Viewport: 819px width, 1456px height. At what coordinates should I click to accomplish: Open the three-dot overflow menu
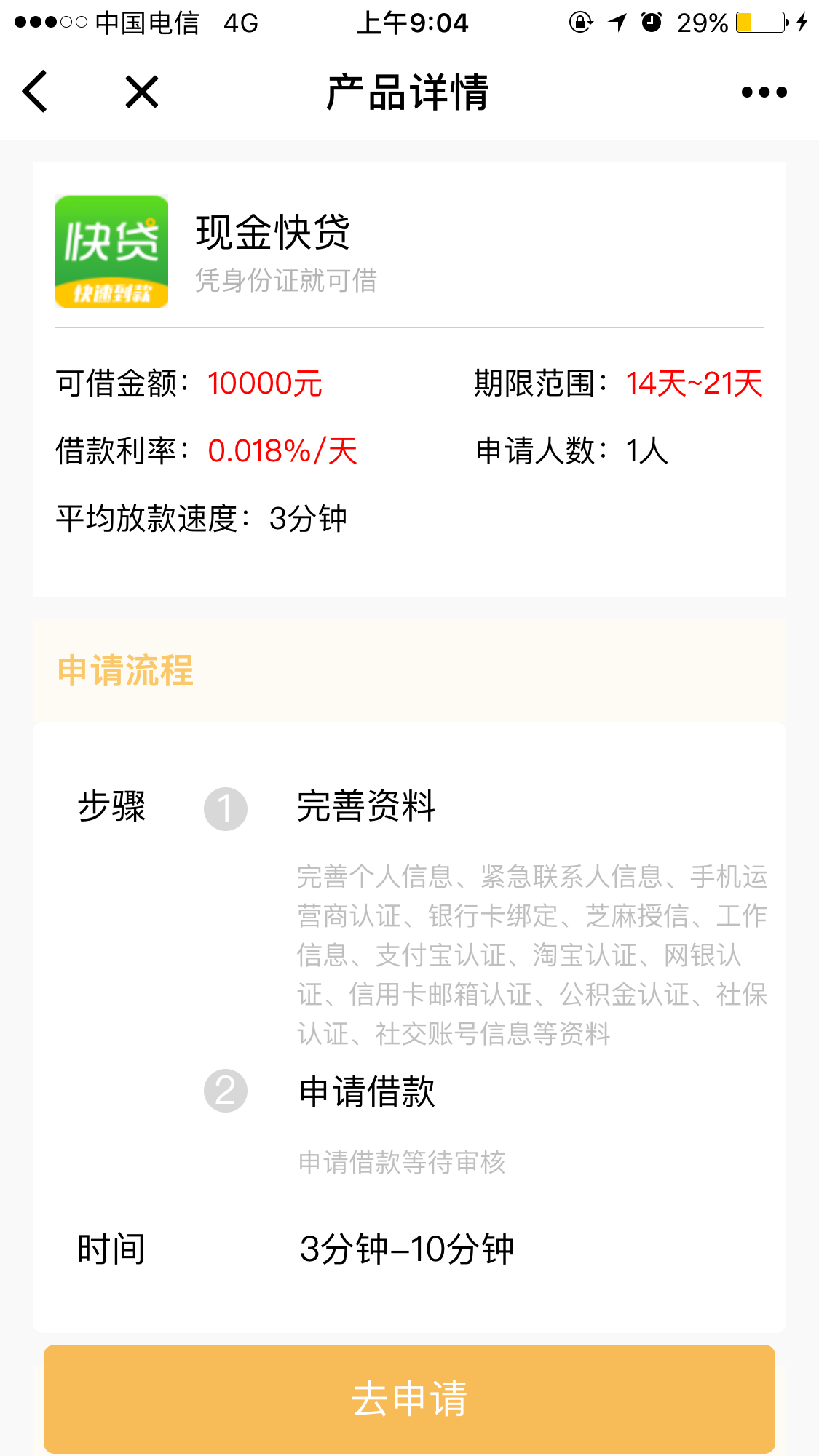tap(764, 92)
